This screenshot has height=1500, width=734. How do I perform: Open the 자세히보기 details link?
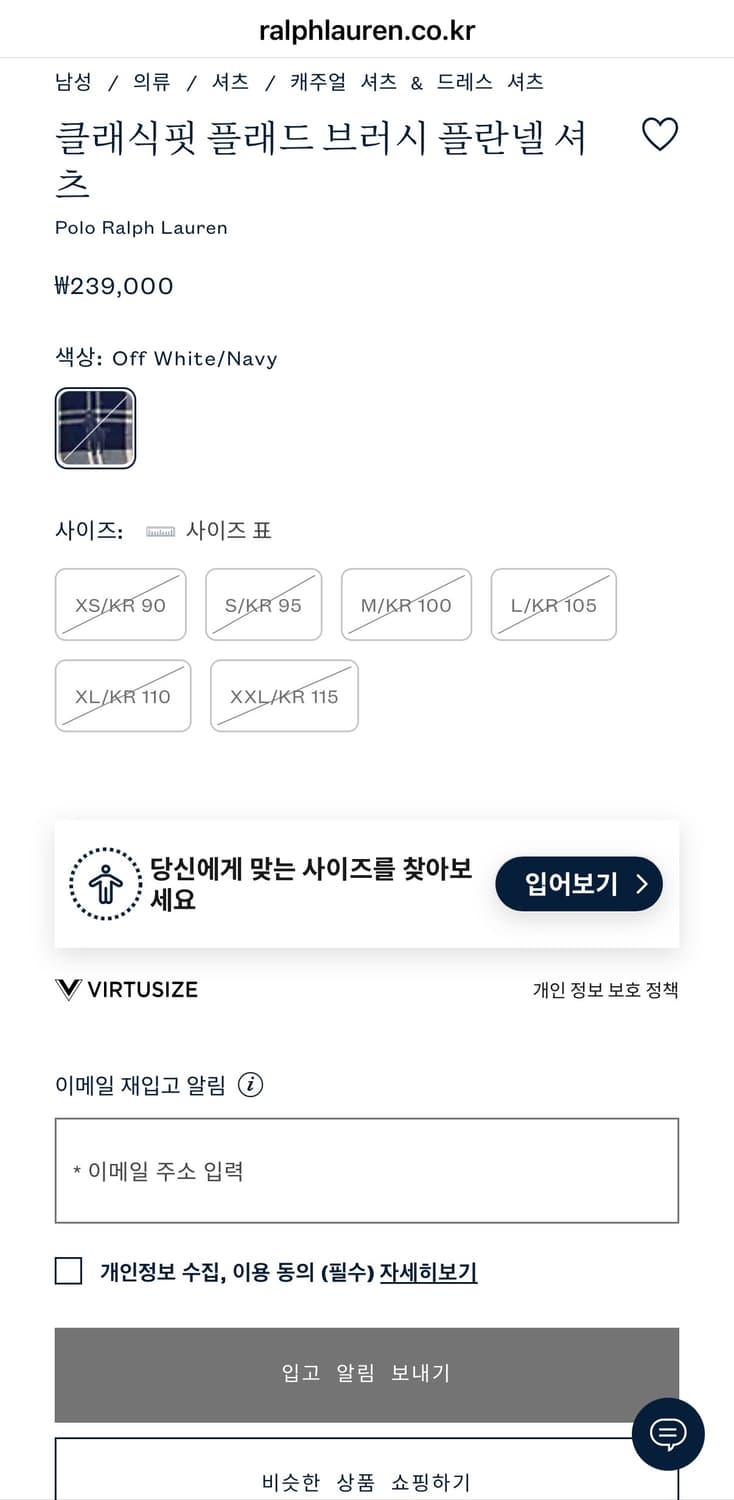(429, 1272)
